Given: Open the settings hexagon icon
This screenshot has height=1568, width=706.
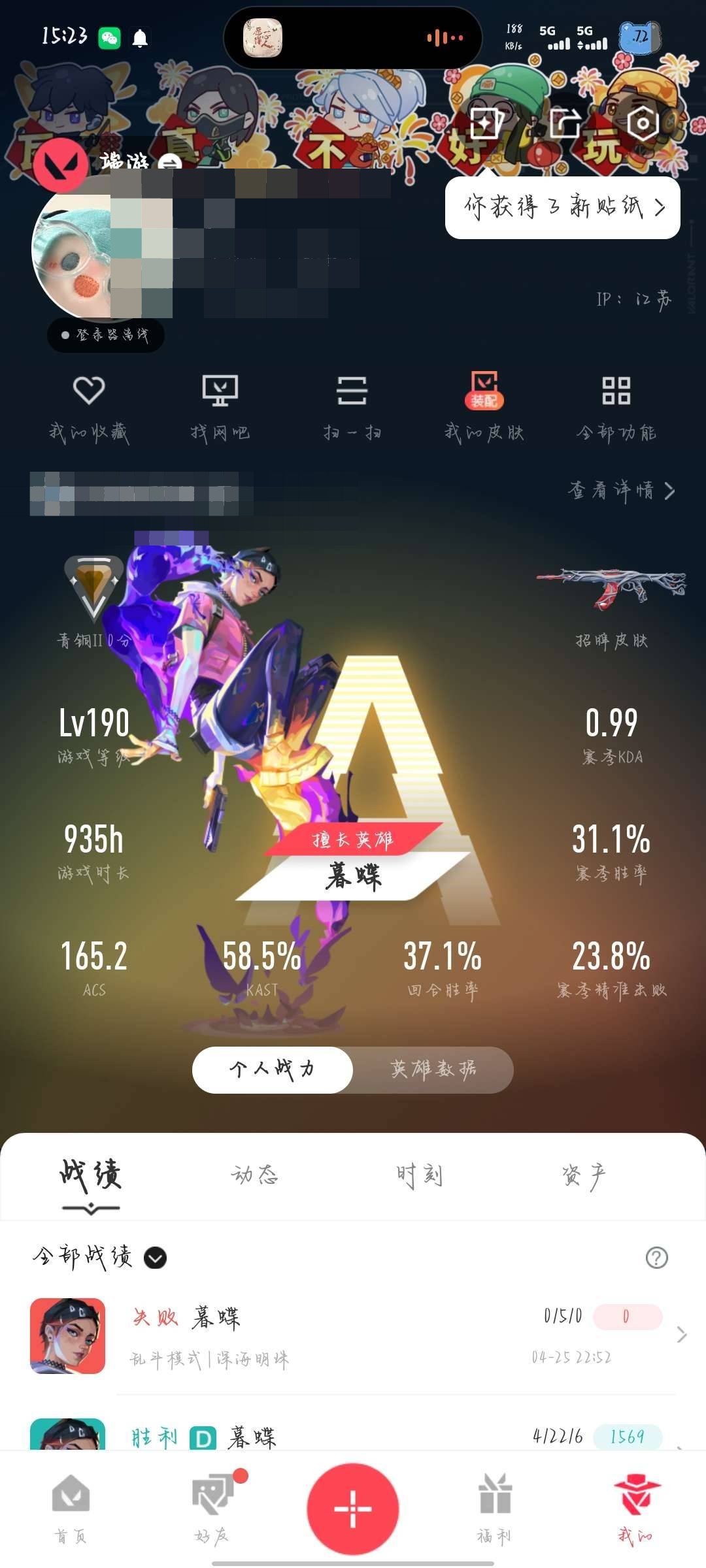Looking at the screenshot, I should (643, 123).
